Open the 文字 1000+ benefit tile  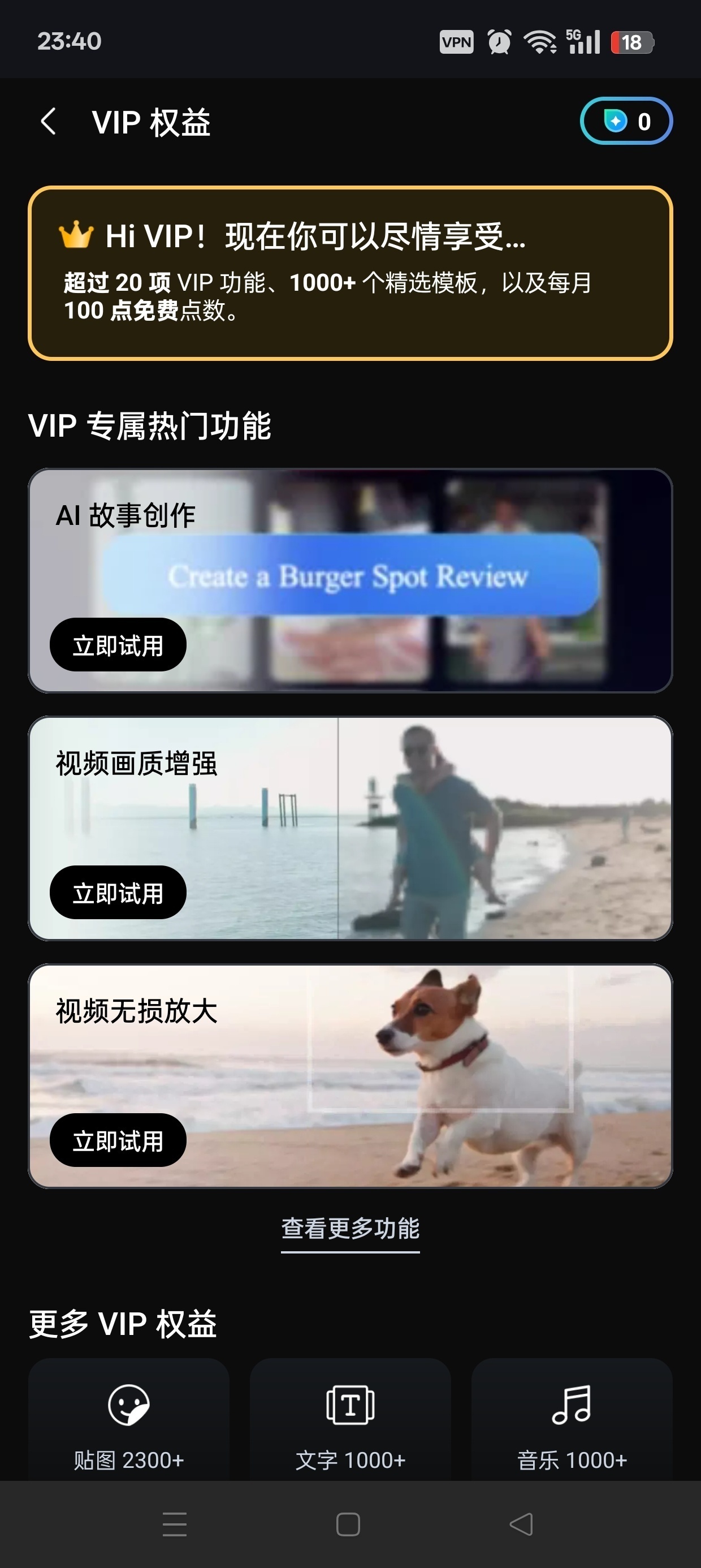pyautogui.click(x=350, y=1419)
